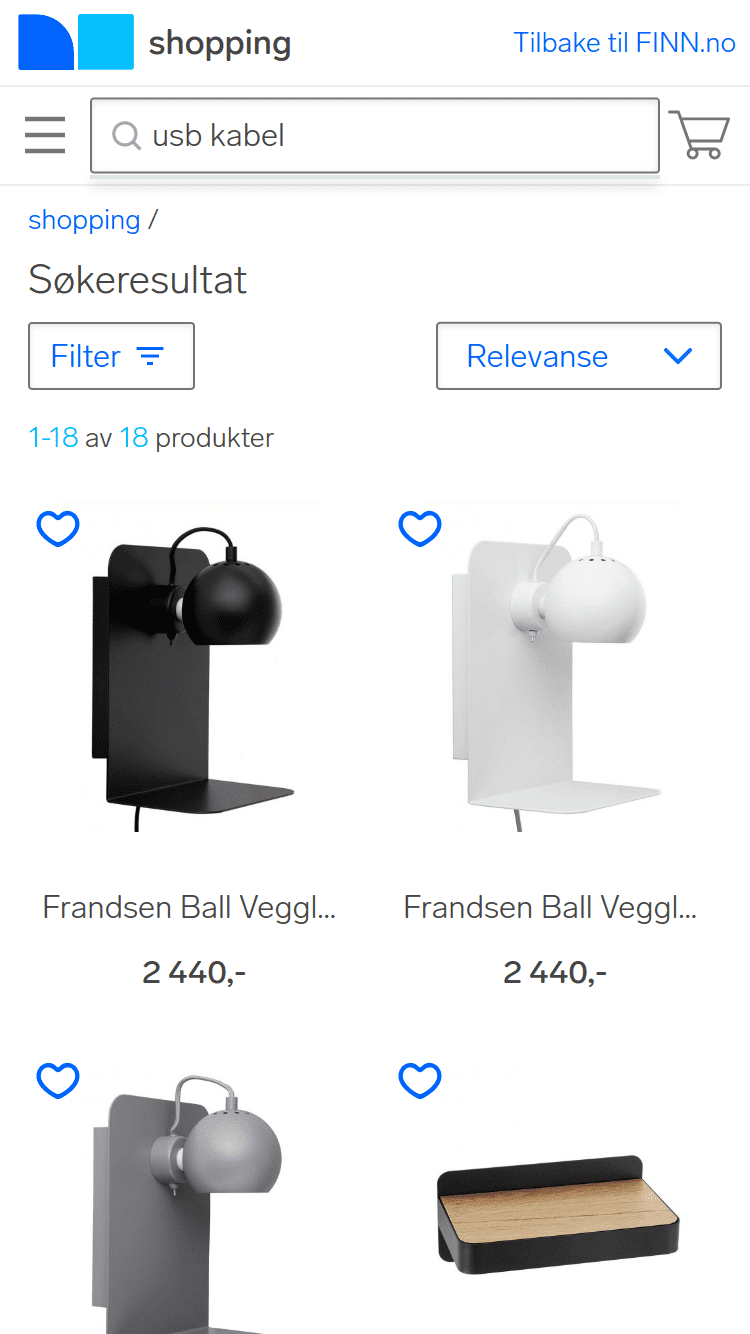Open the grey wall lamp product
Image resolution: width=750 pixels, height=1334 pixels.
coord(190,1210)
